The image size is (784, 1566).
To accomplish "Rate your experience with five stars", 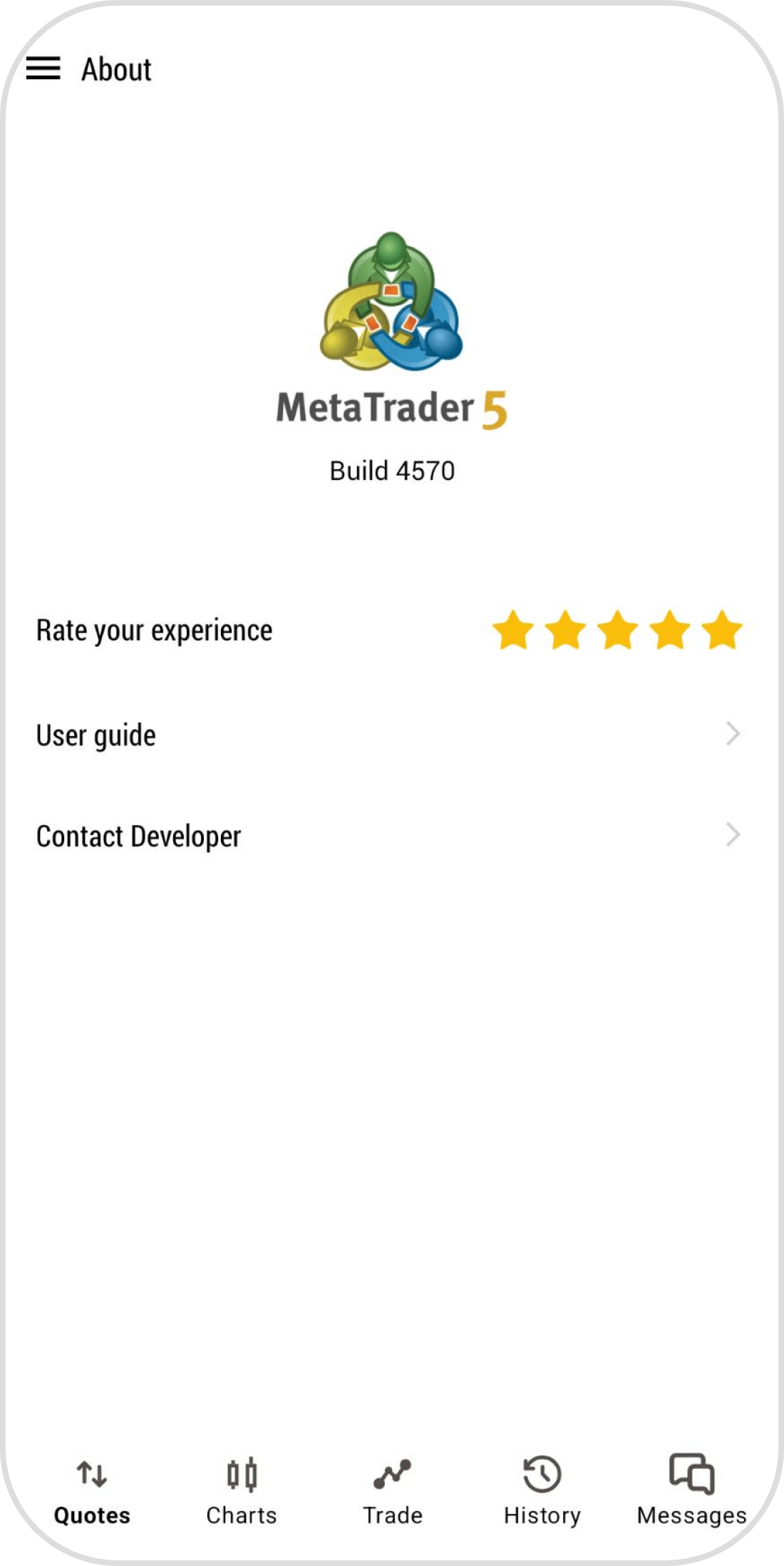I will click(721, 630).
